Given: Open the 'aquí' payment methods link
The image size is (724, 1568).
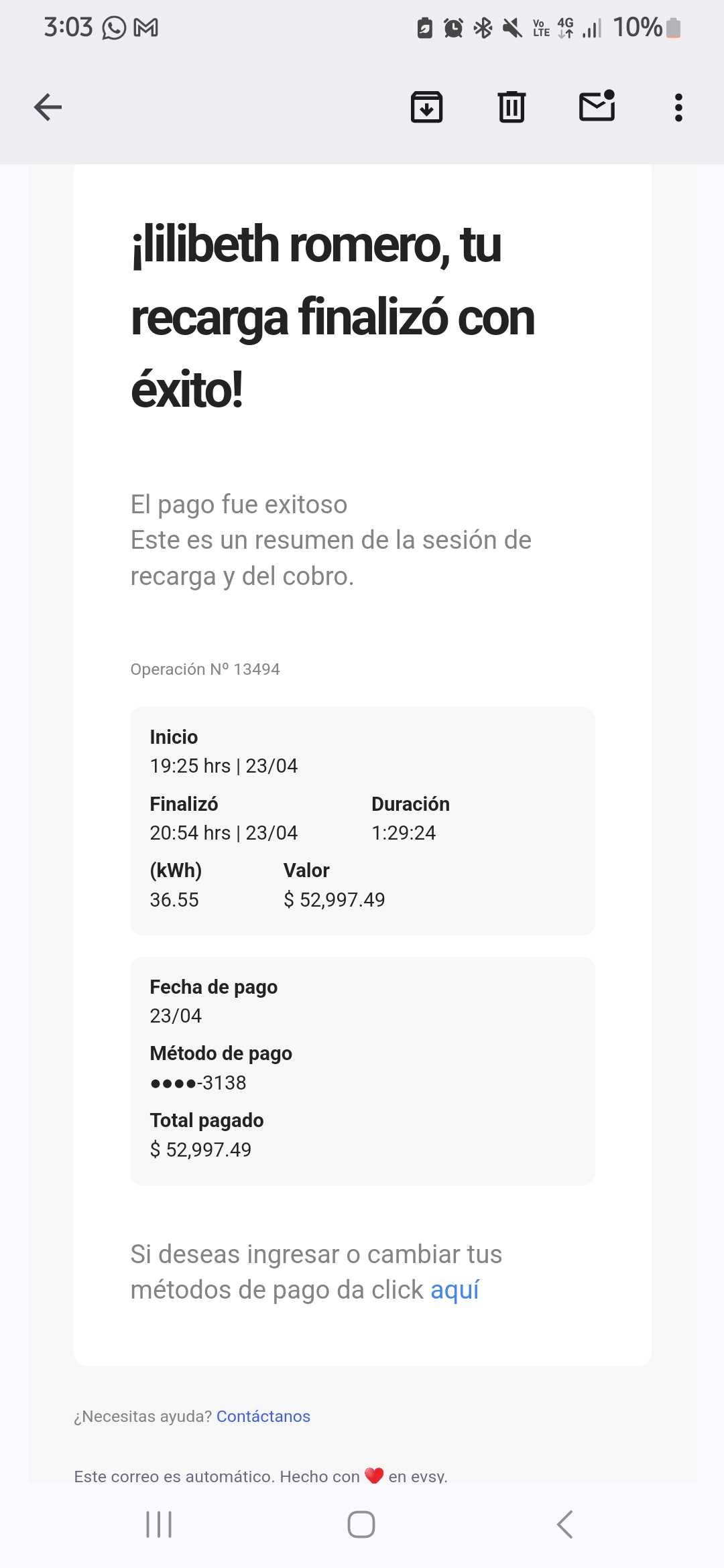Looking at the screenshot, I should pos(455,1289).
